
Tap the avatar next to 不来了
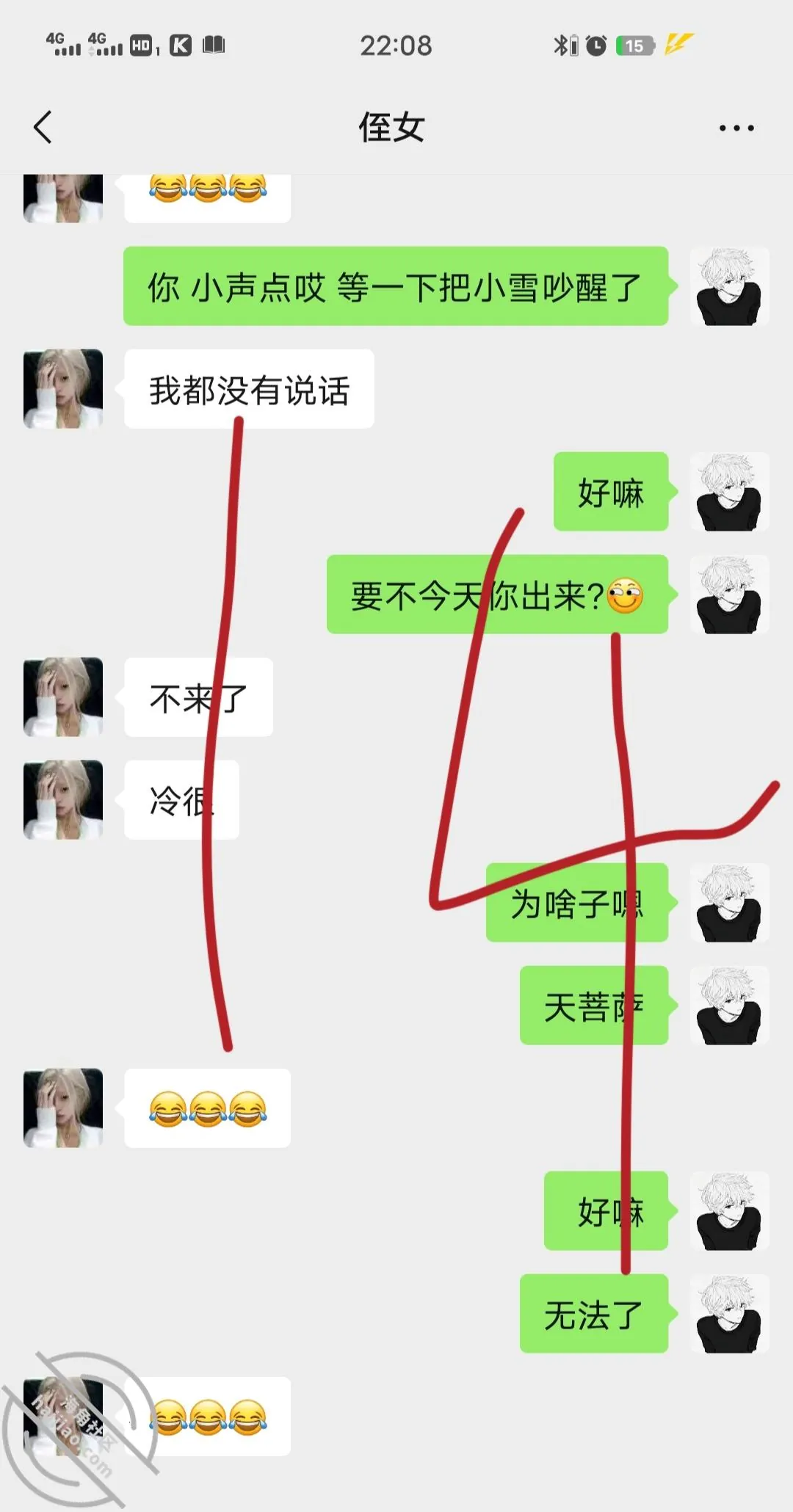[x=63, y=697]
